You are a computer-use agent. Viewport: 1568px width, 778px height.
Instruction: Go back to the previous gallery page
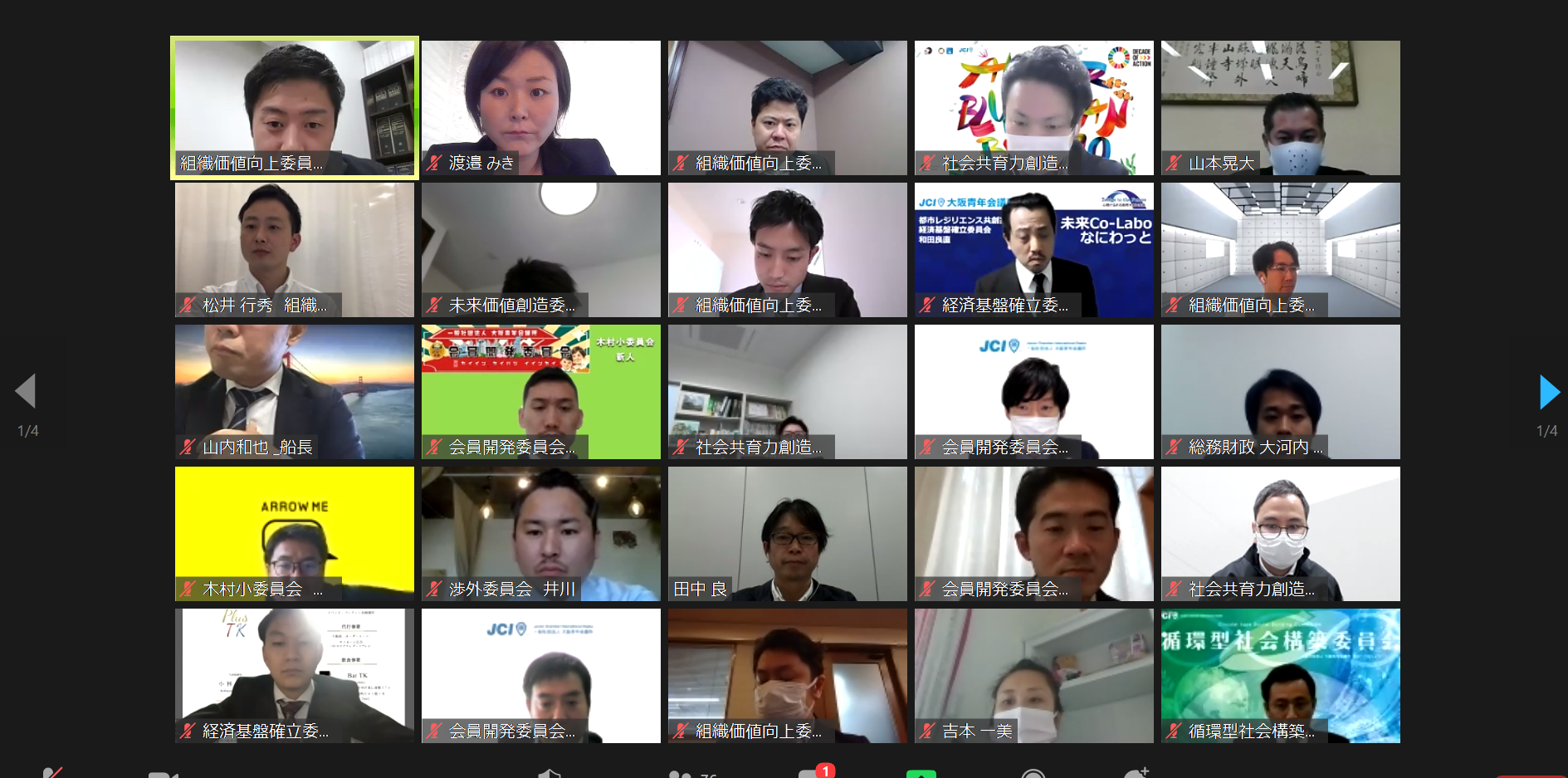[26, 391]
